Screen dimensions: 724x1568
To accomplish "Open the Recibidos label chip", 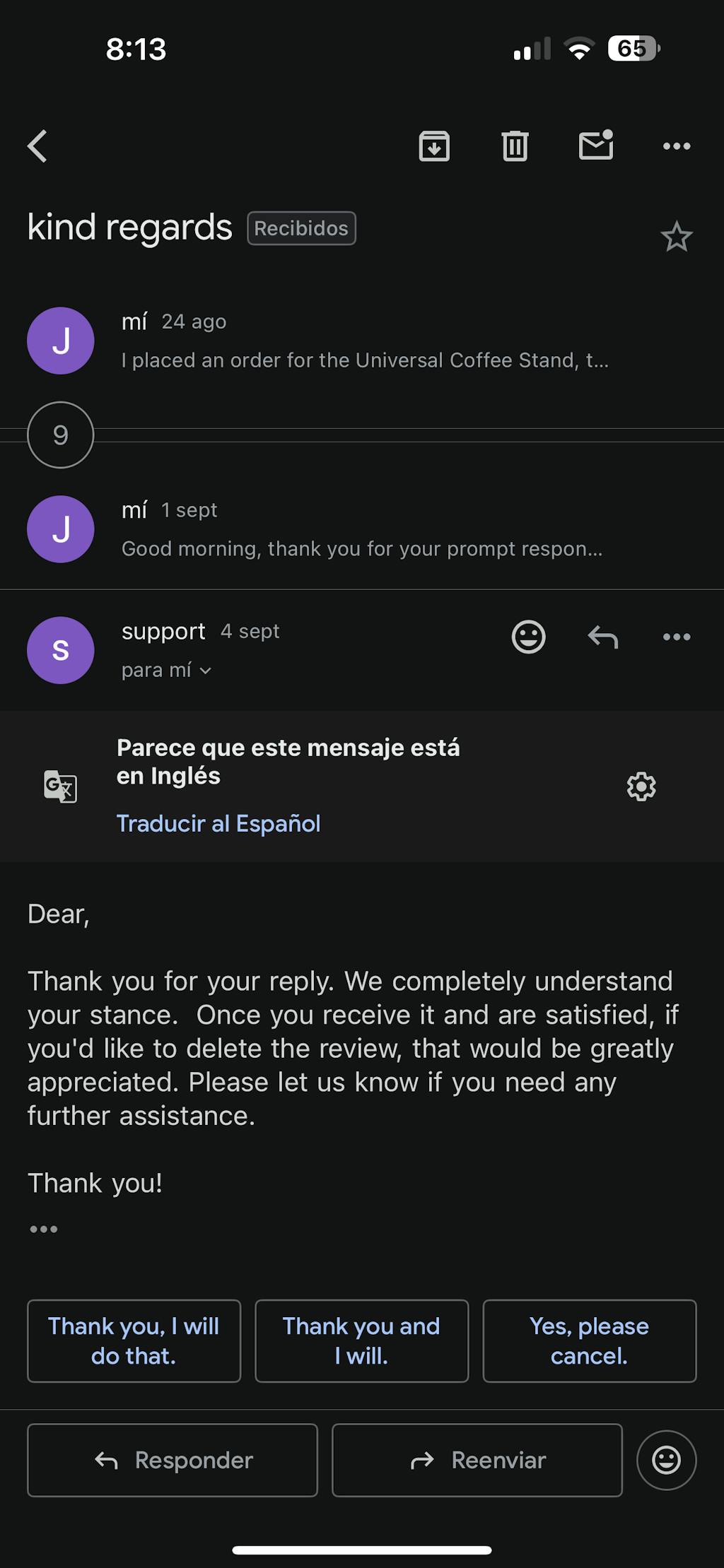I will [301, 228].
